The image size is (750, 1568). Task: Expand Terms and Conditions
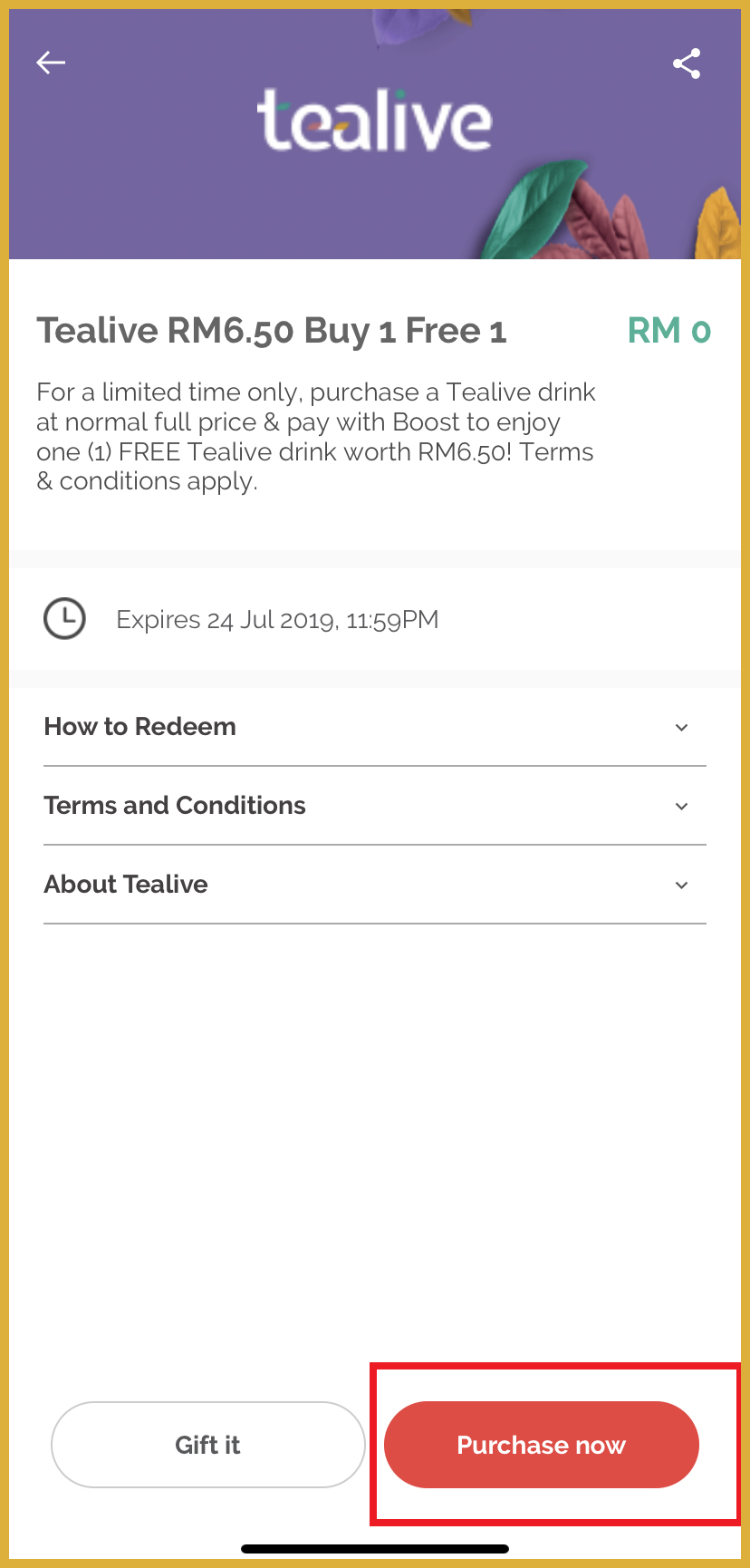tap(374, 806)
